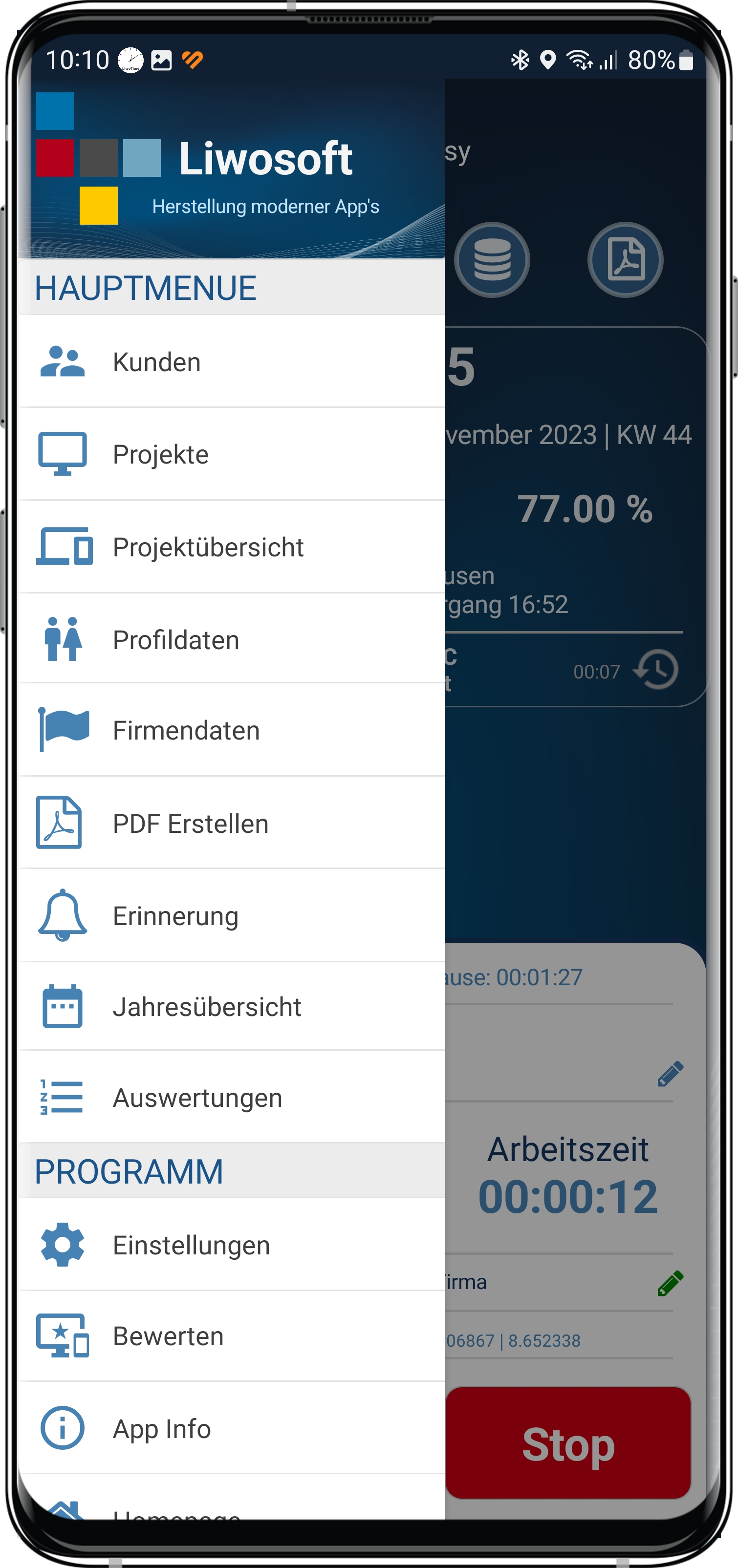Tap the blue pencil edit icon
The width and height of the screenshot is (738, 1568).
(x=671, y=1074)
